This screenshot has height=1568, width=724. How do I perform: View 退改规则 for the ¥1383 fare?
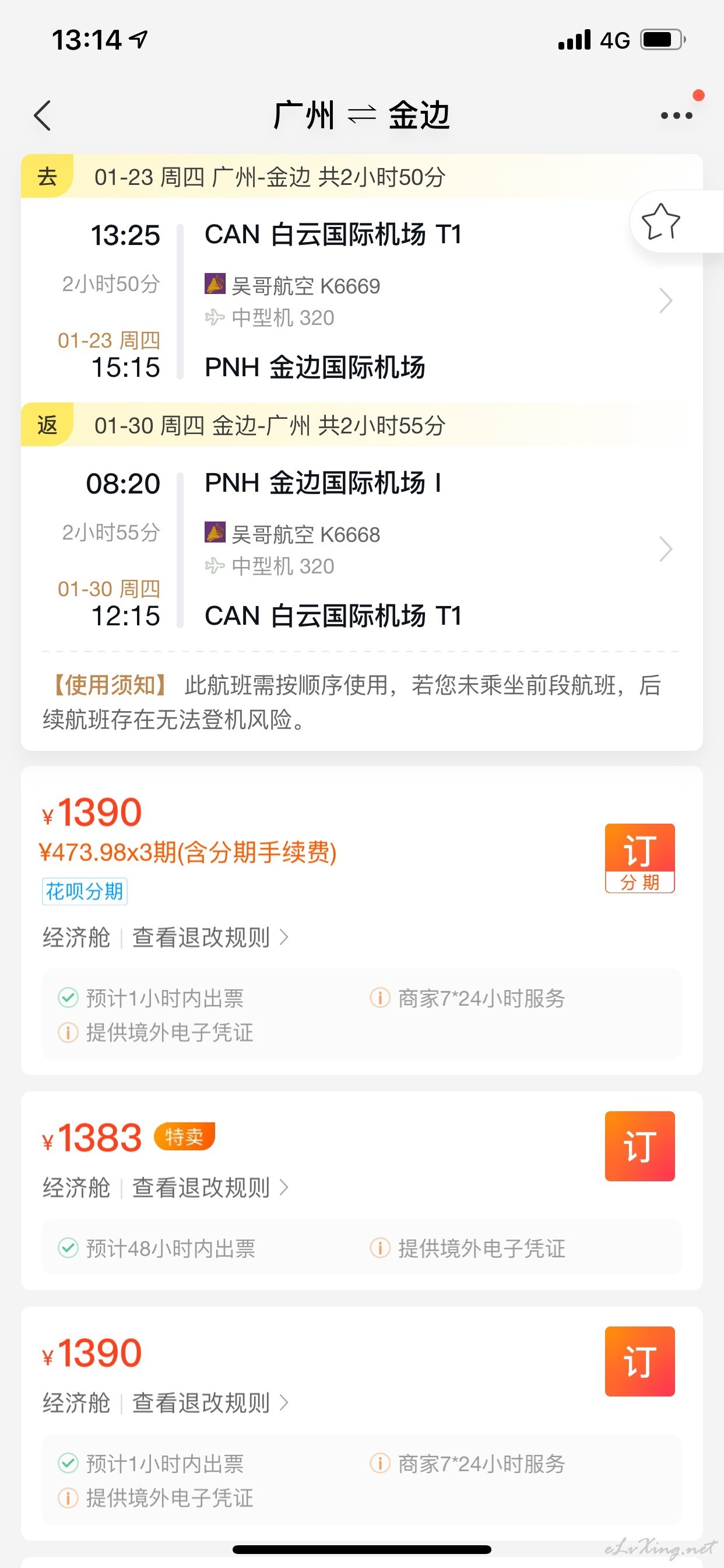pyautogui.click(x=210, y=1187)
